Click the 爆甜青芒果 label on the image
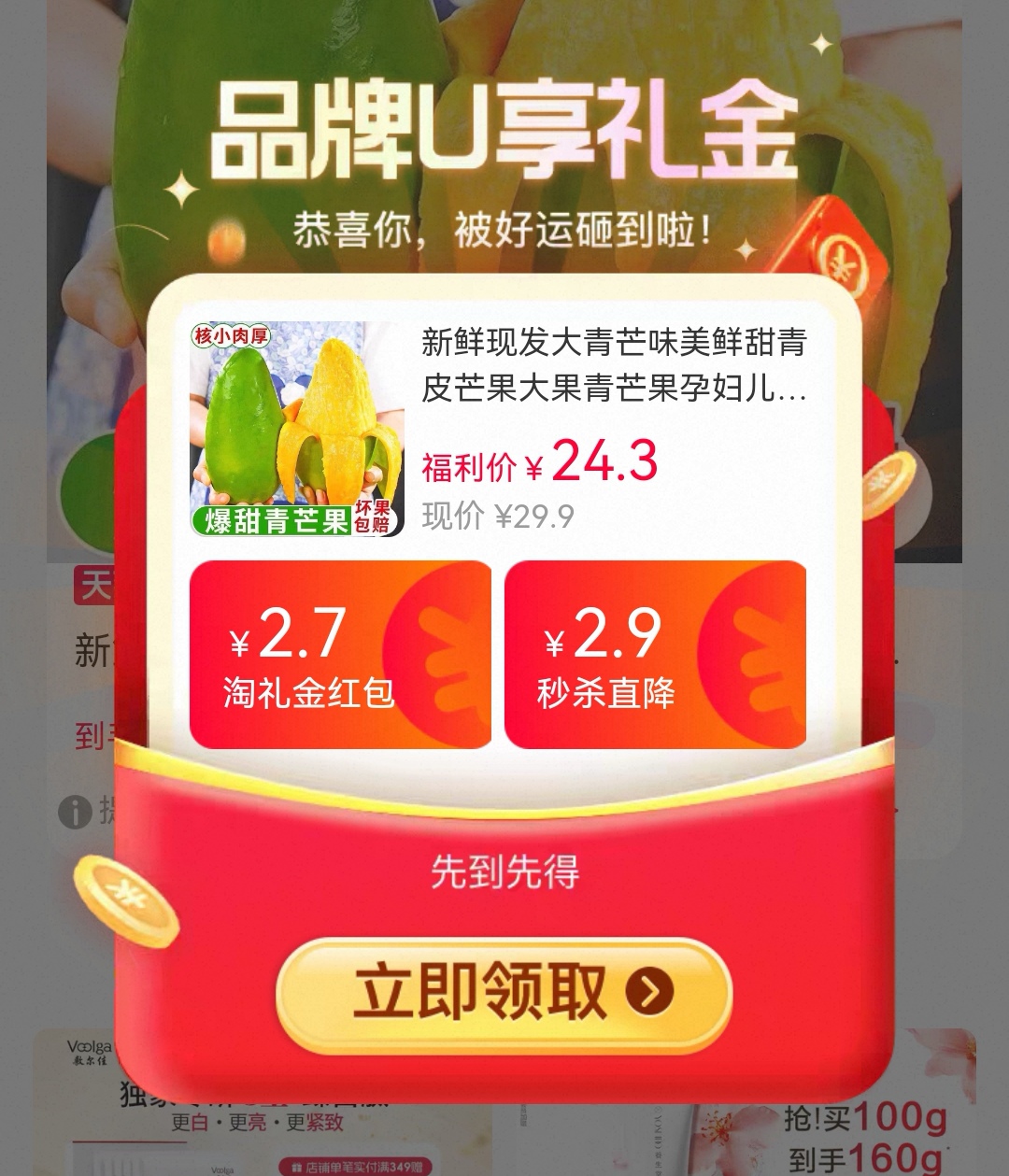 [x=276, y=521]
